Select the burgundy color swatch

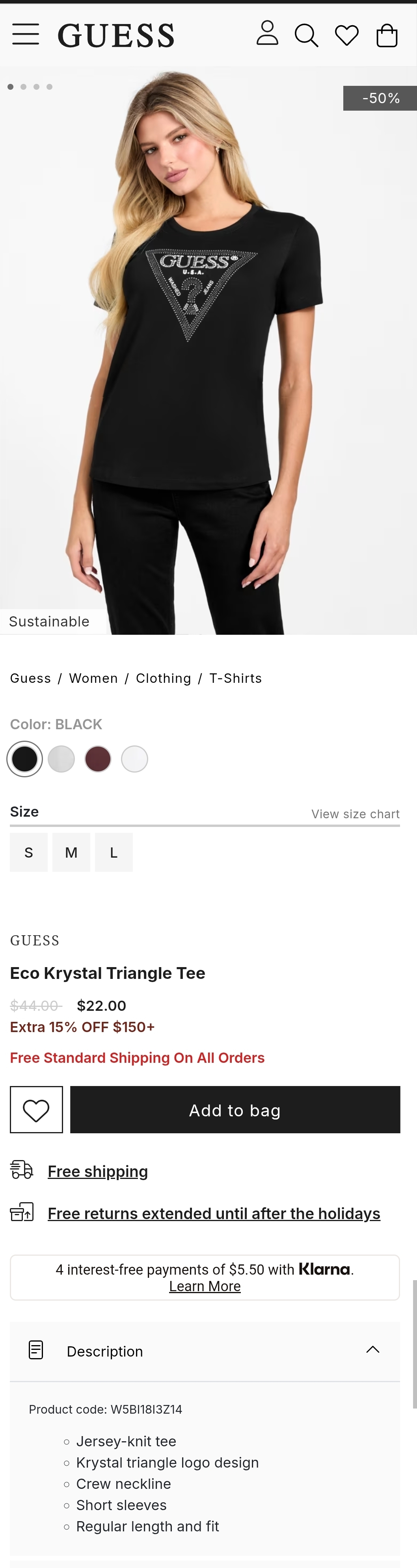point(98,759)
